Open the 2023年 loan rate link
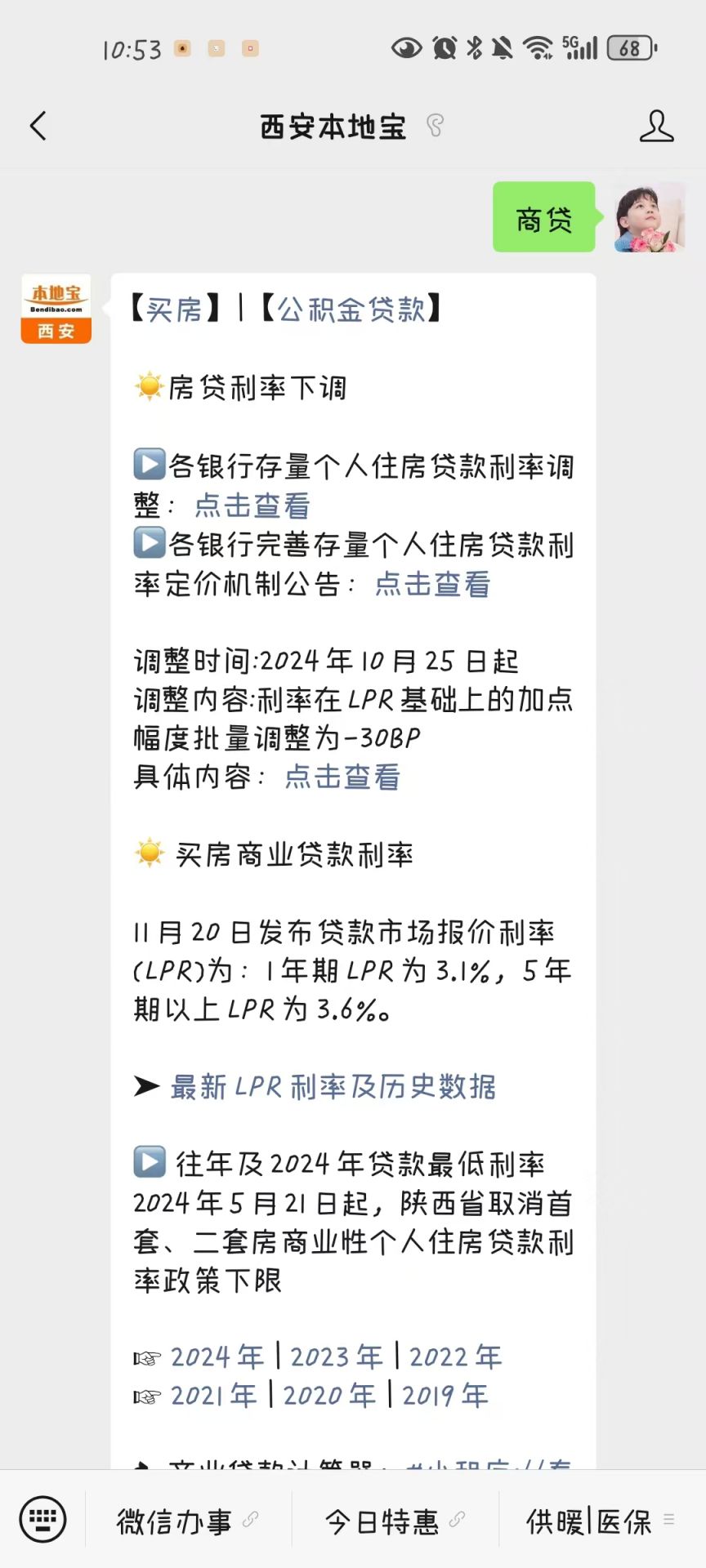Image resolution: width=706 pixels, height=1568 pixels. tap(337, 1356)
